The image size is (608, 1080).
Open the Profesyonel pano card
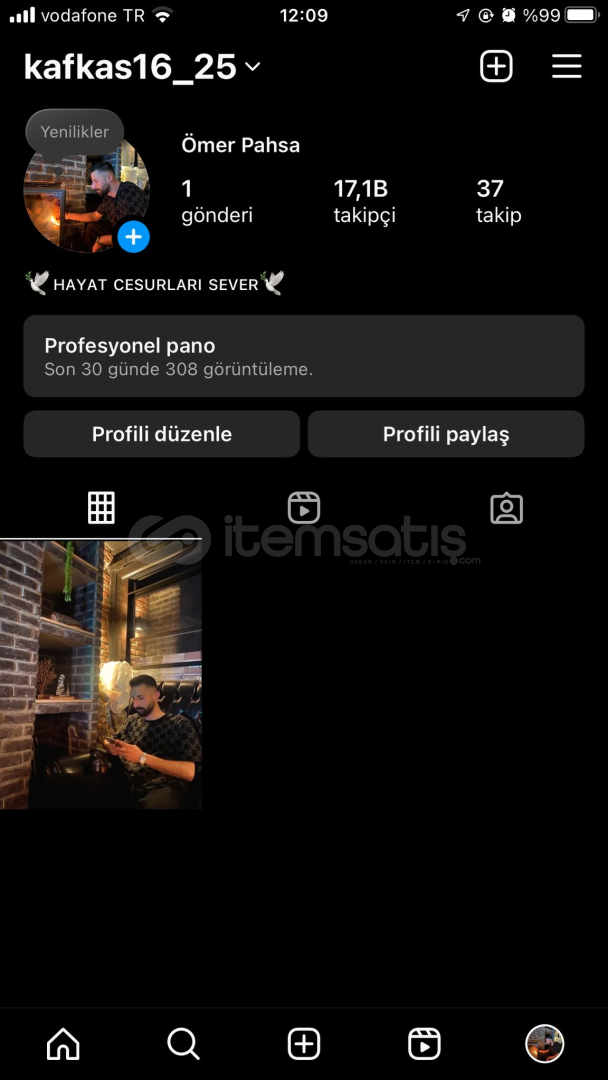point(303,356)
